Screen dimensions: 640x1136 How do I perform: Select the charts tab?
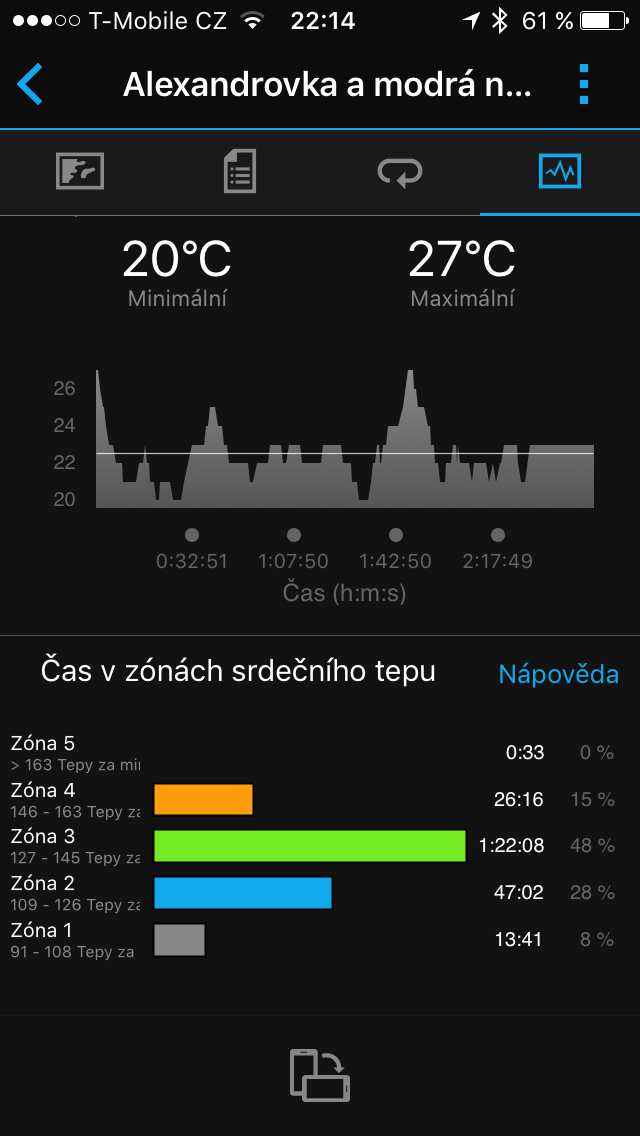coord(560,171)
